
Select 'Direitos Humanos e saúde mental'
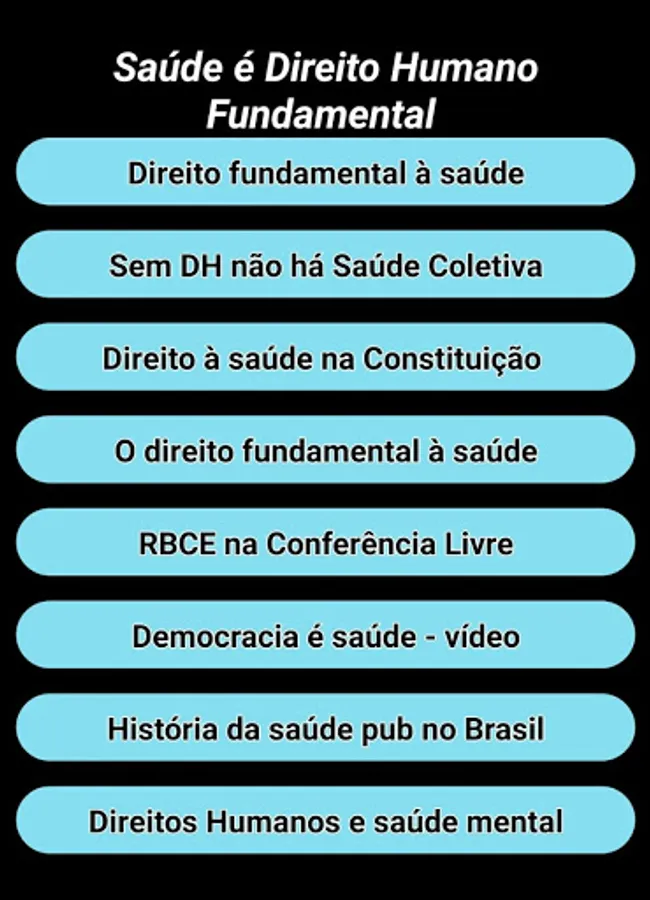click(325, 821)
